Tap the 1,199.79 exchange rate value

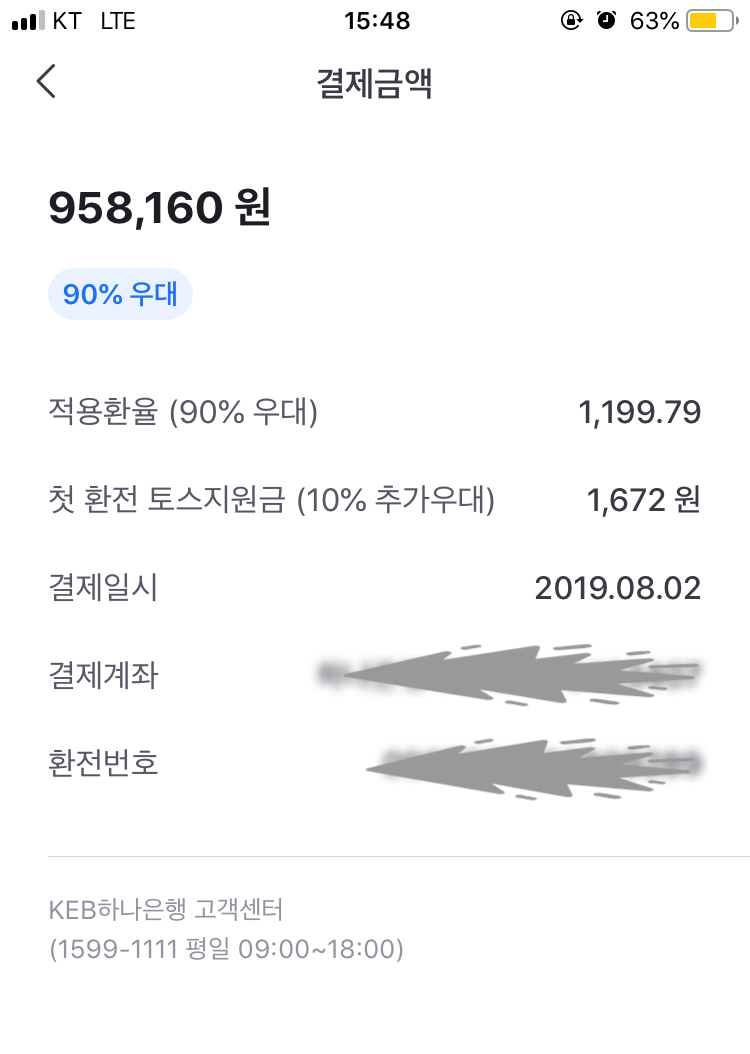tap(642, 411)
